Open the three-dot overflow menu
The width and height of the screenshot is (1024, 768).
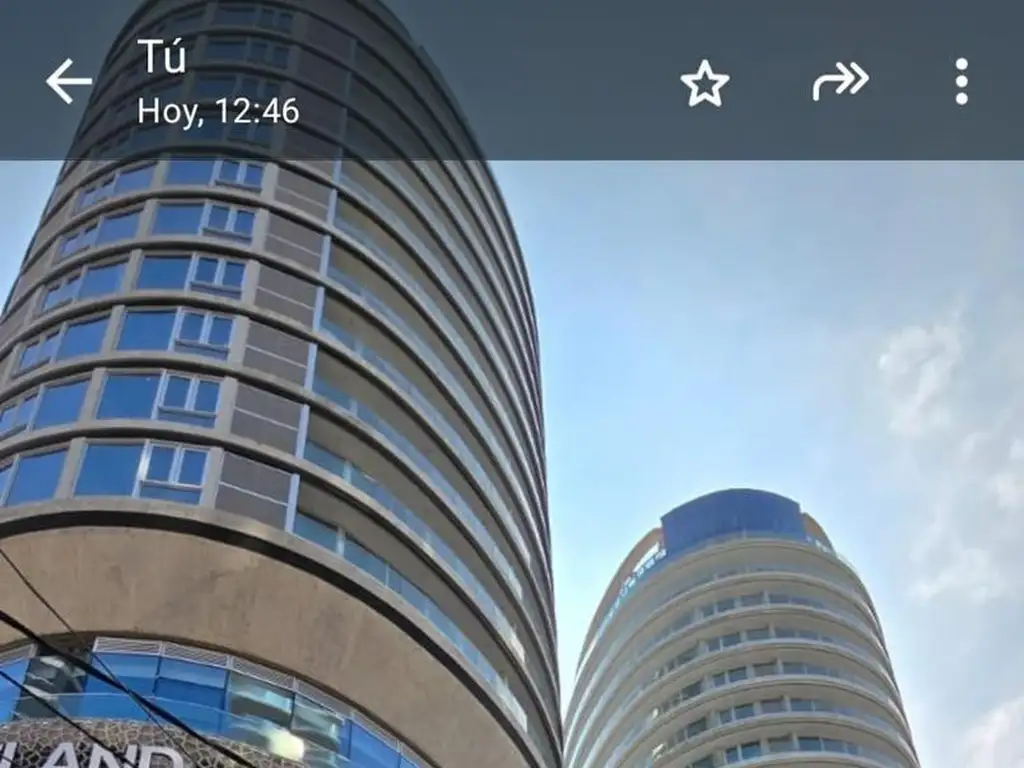click(x=961, y=81)
